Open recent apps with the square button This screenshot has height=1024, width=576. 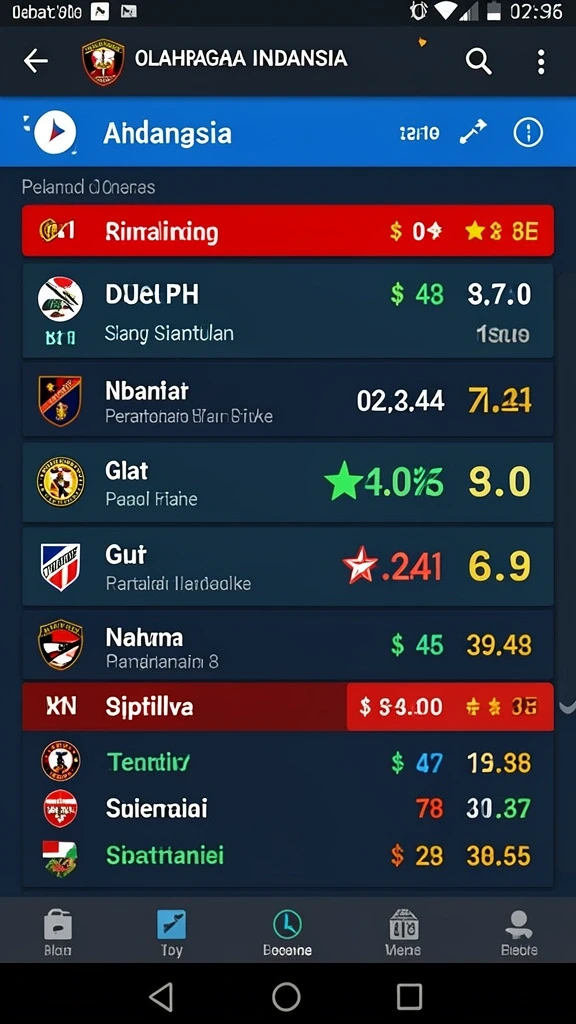[409, 997]
